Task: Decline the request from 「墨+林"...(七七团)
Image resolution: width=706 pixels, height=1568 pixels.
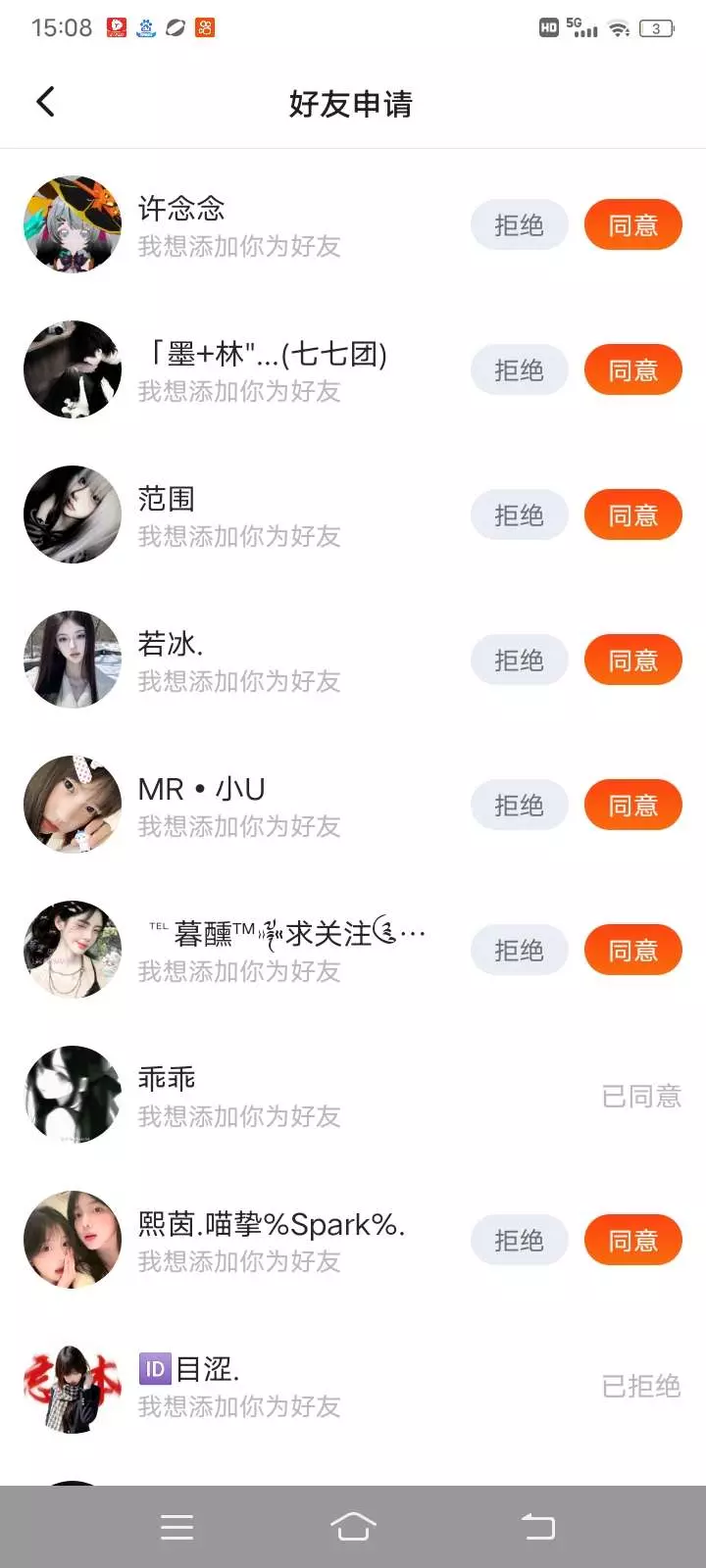Action: point(519,370)
